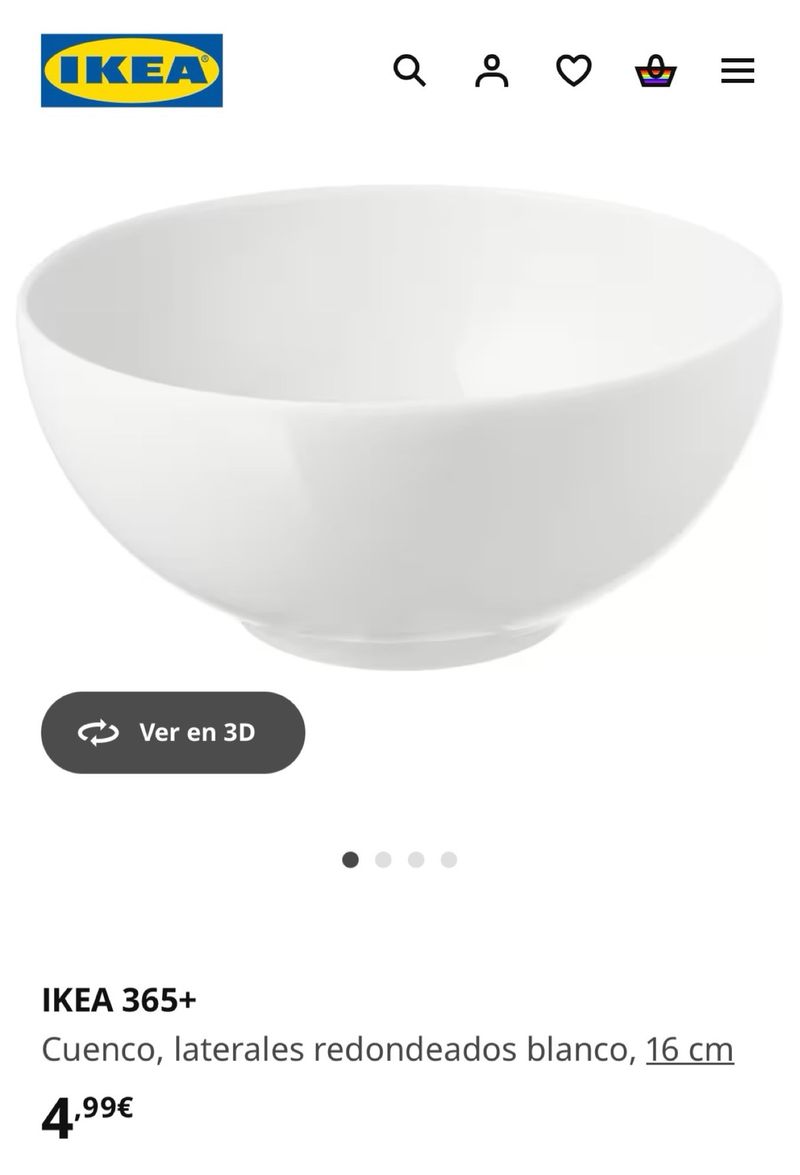Tap Ver en 3D button

click(x=173, y=732)
